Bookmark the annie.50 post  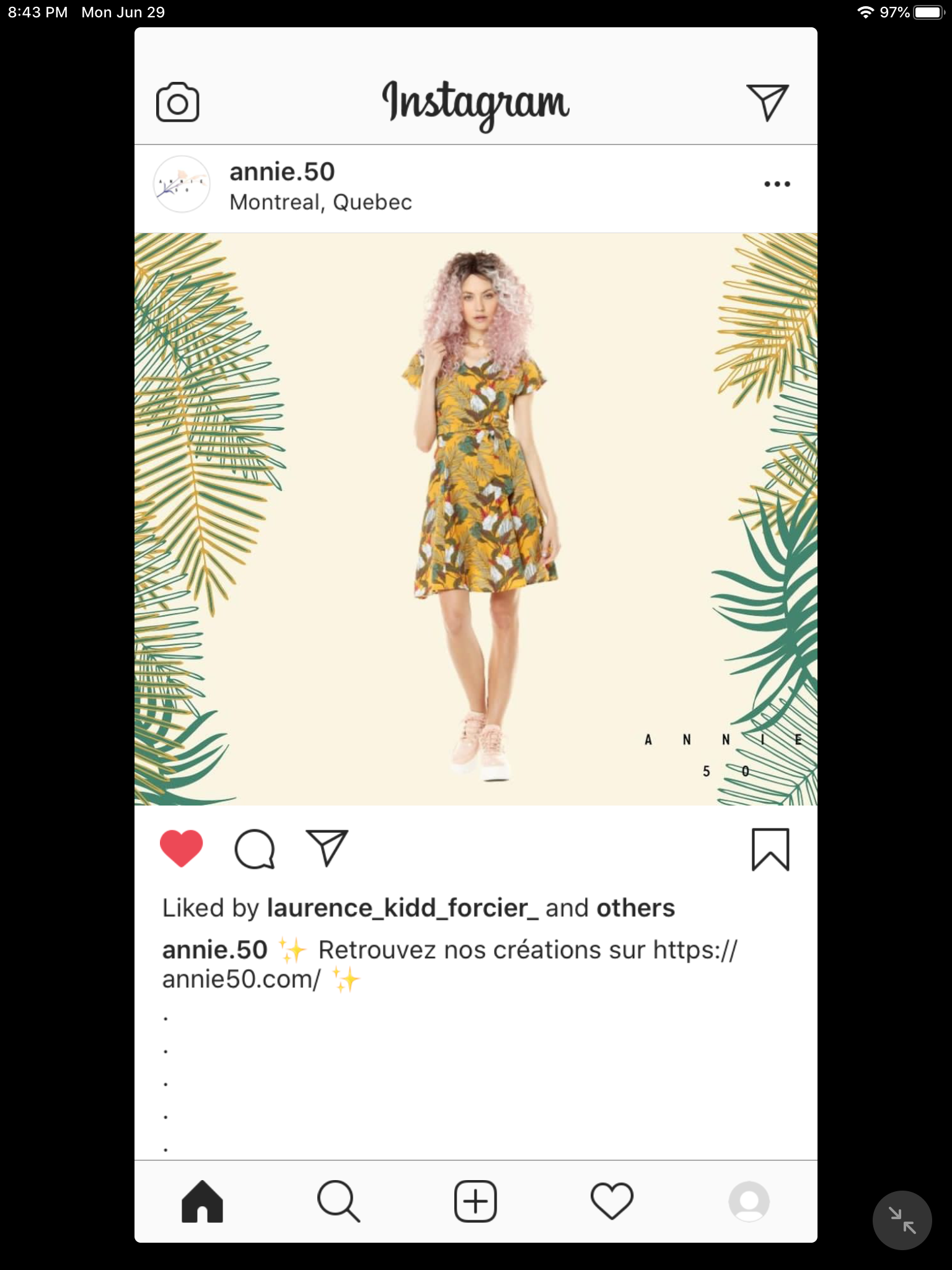[770, 850]
